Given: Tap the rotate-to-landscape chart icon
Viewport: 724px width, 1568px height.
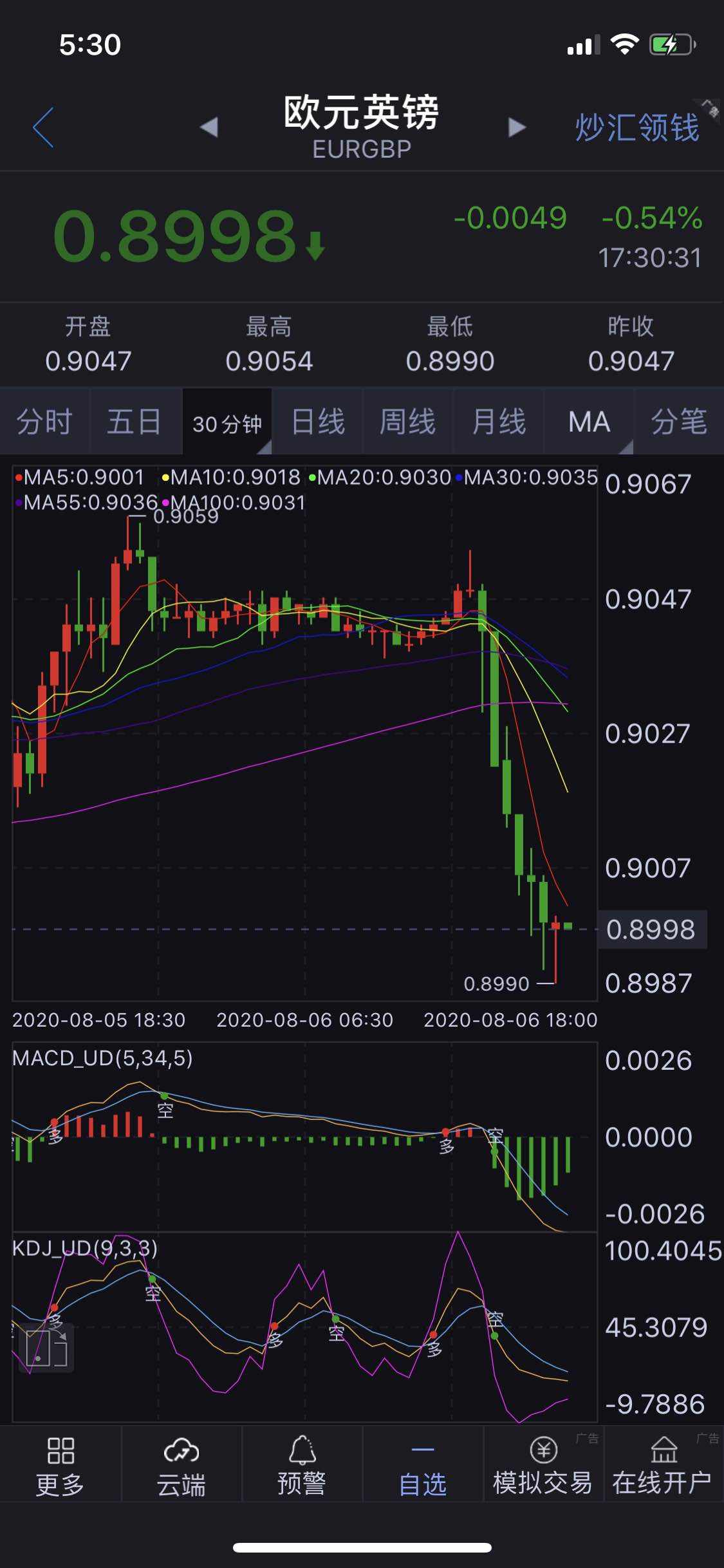Looking at the screenshot, I should (x=46, y=1349).
